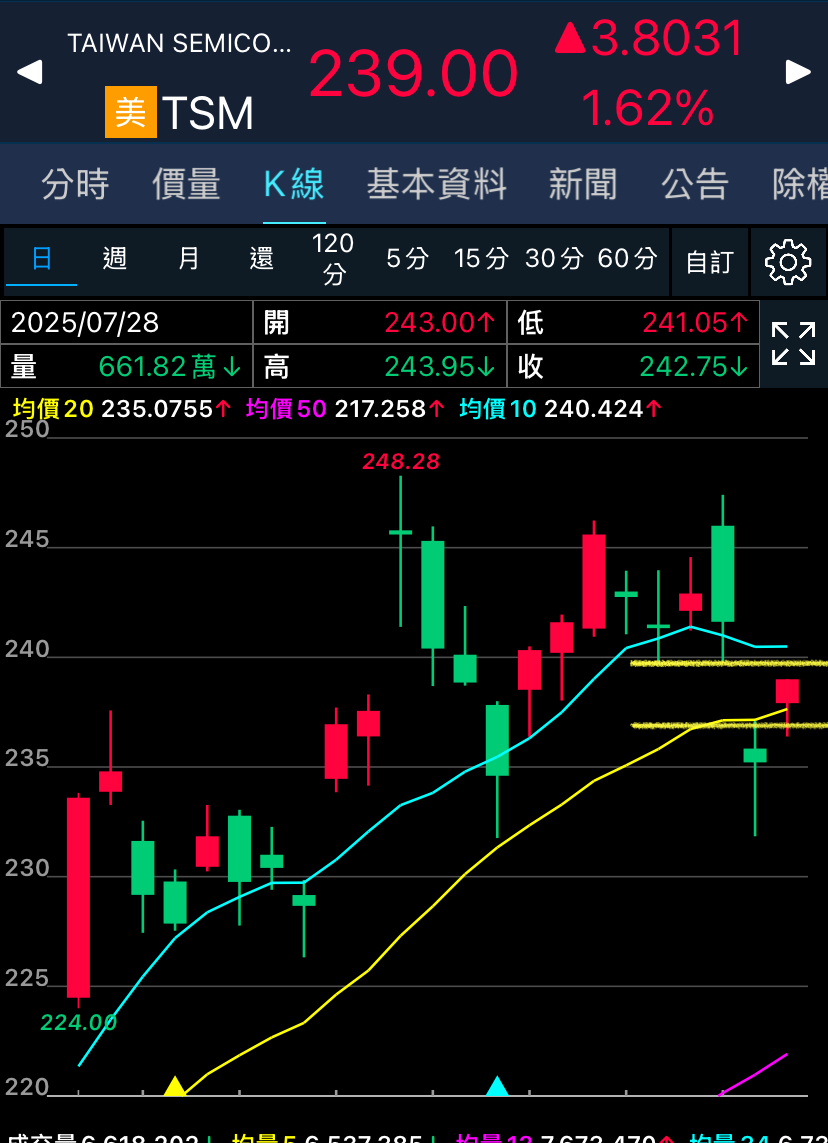Expand the chart to fullscreen
828x1143 pixels.
click(794, 343)
